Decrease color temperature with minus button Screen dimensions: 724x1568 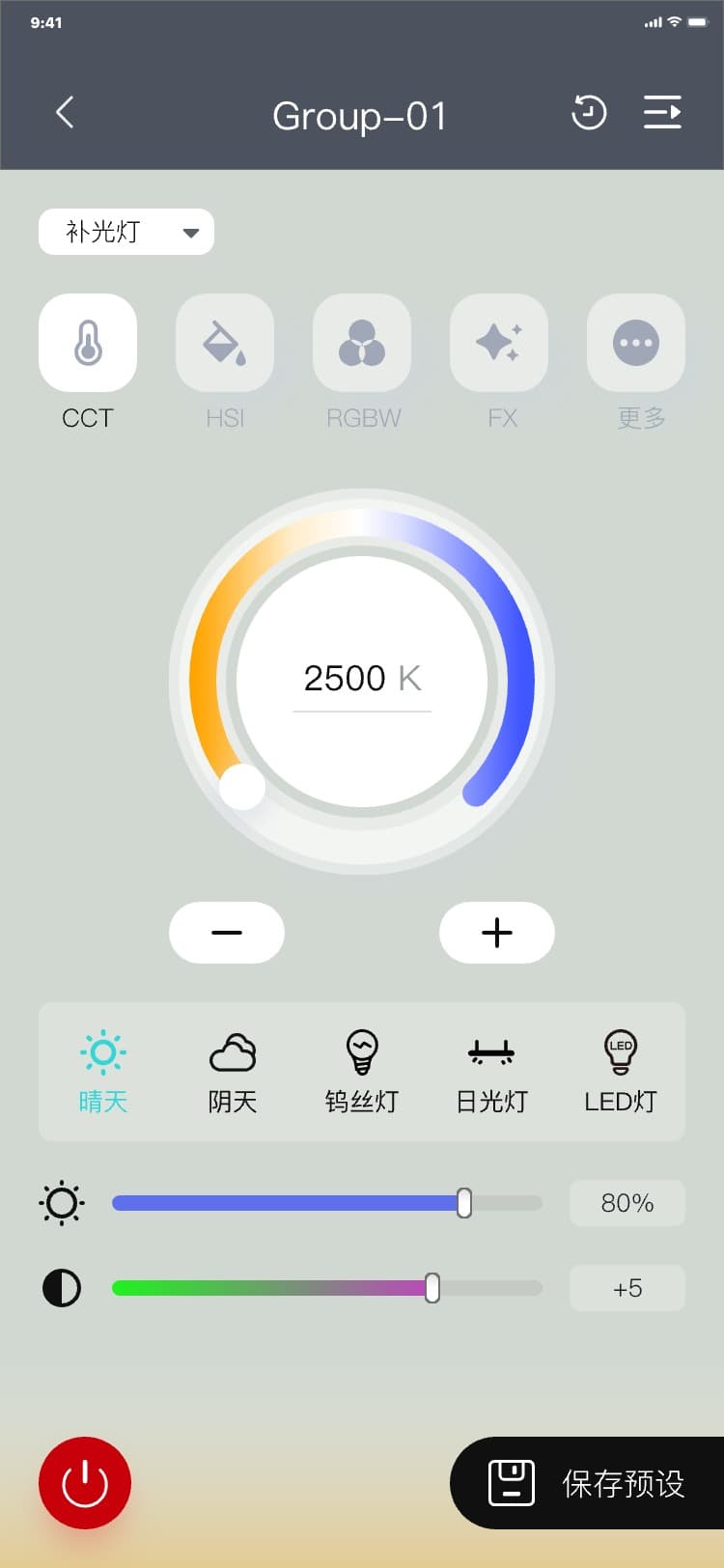[227, 933]
